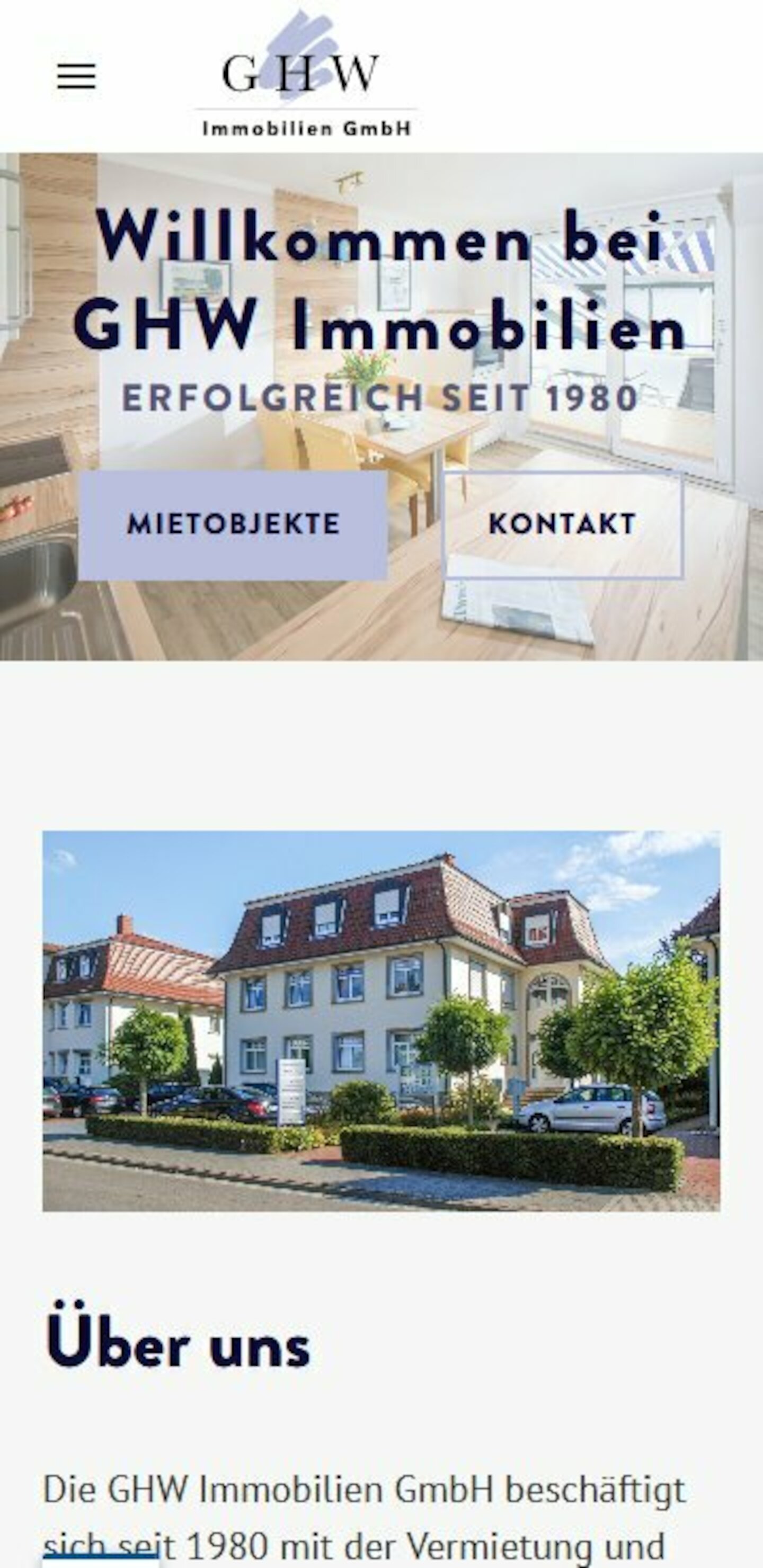Open the Mietobjekte listings

pyautogui.click(x=233, y=524)
